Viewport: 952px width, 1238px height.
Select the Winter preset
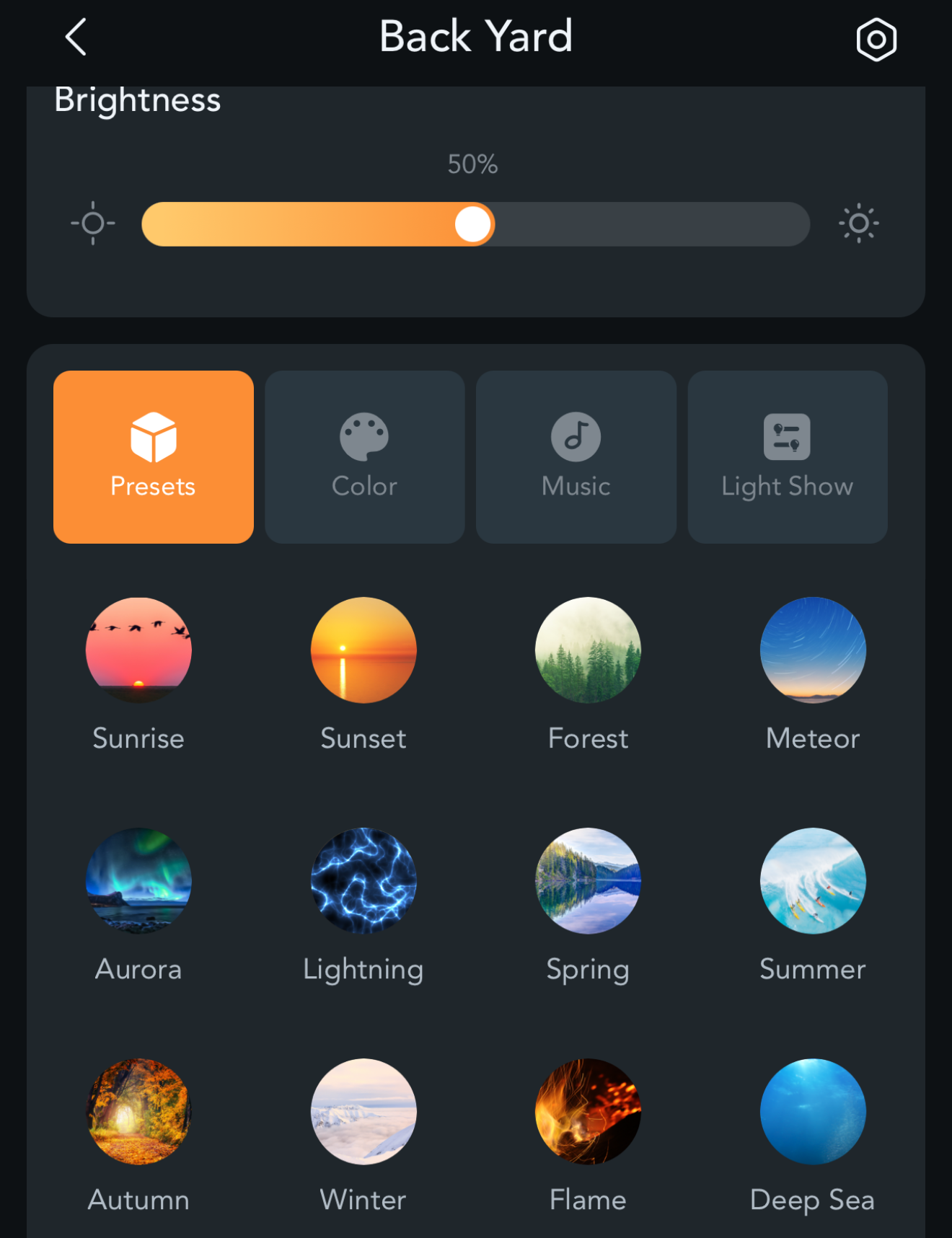tap(363, 1112)
